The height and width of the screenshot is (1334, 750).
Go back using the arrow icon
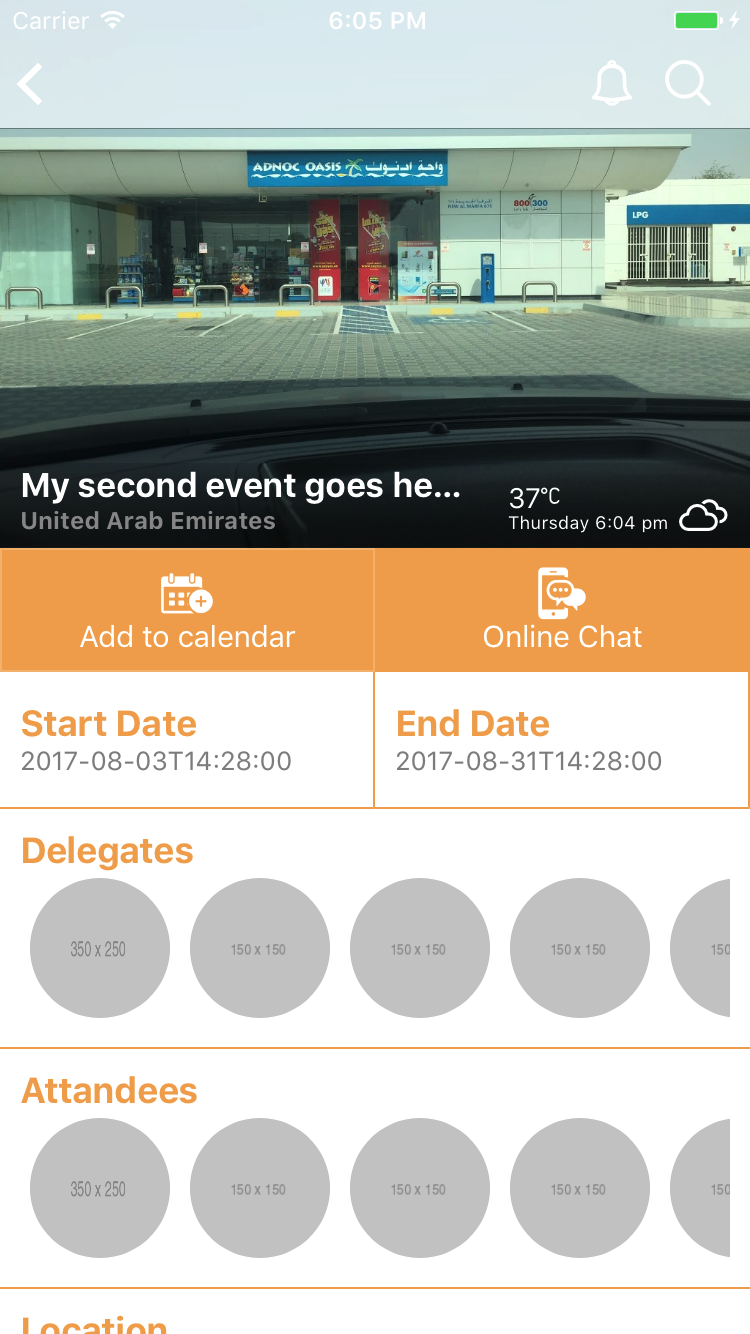31,84
